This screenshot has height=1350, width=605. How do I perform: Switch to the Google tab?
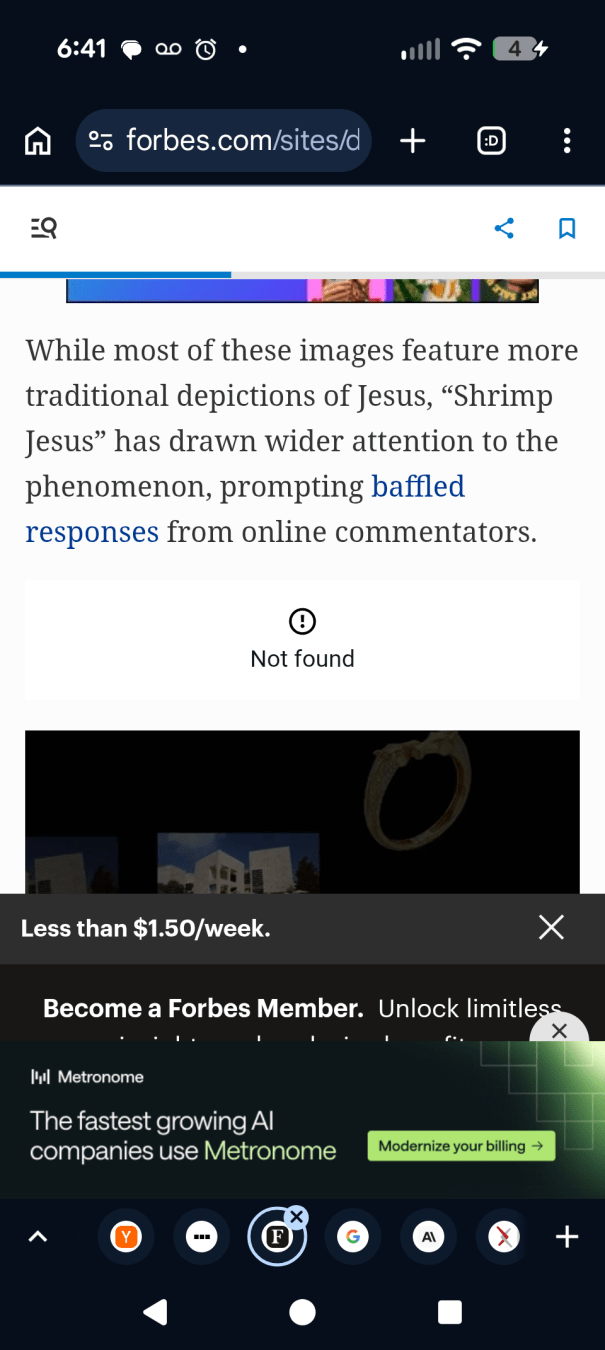coord(352,1238)
